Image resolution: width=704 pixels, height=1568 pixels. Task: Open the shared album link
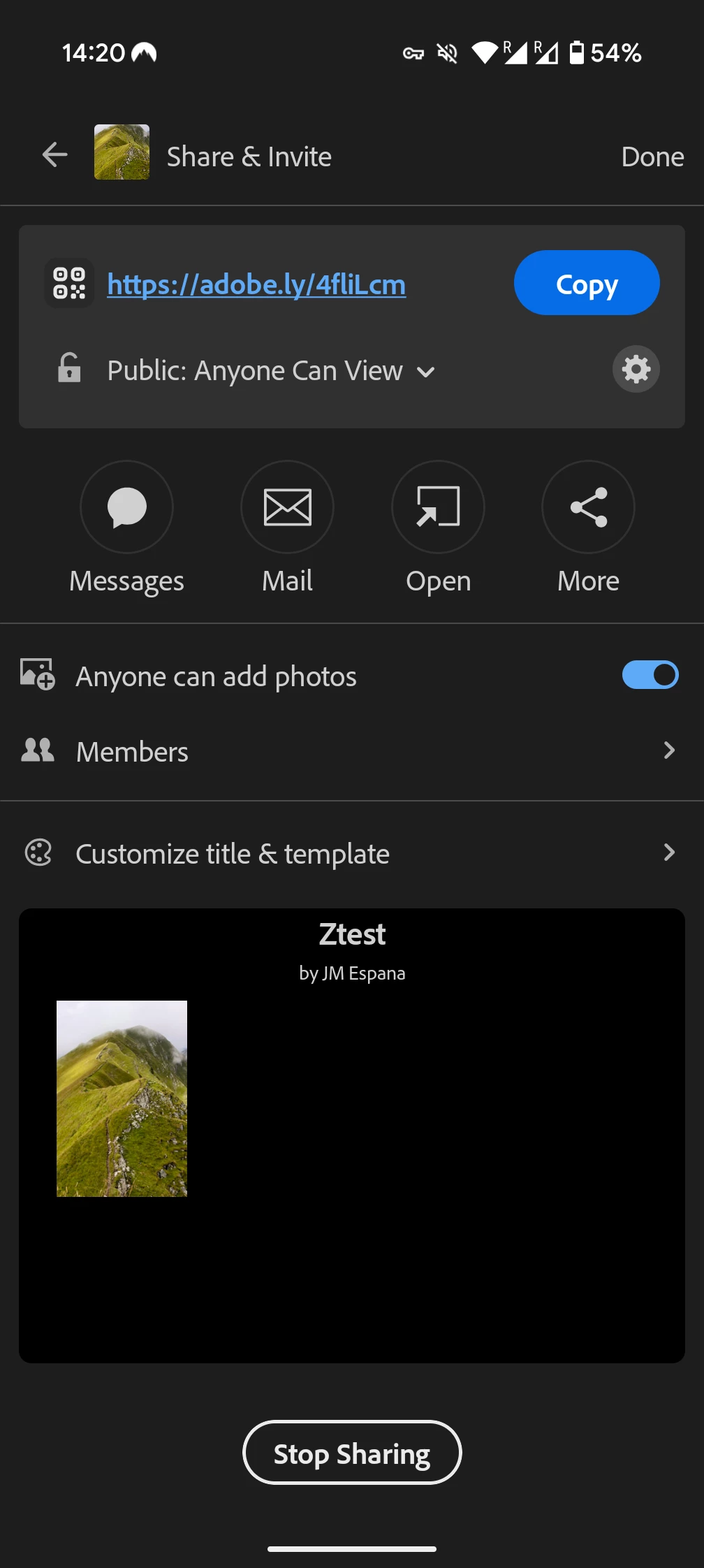click(438, 507)
